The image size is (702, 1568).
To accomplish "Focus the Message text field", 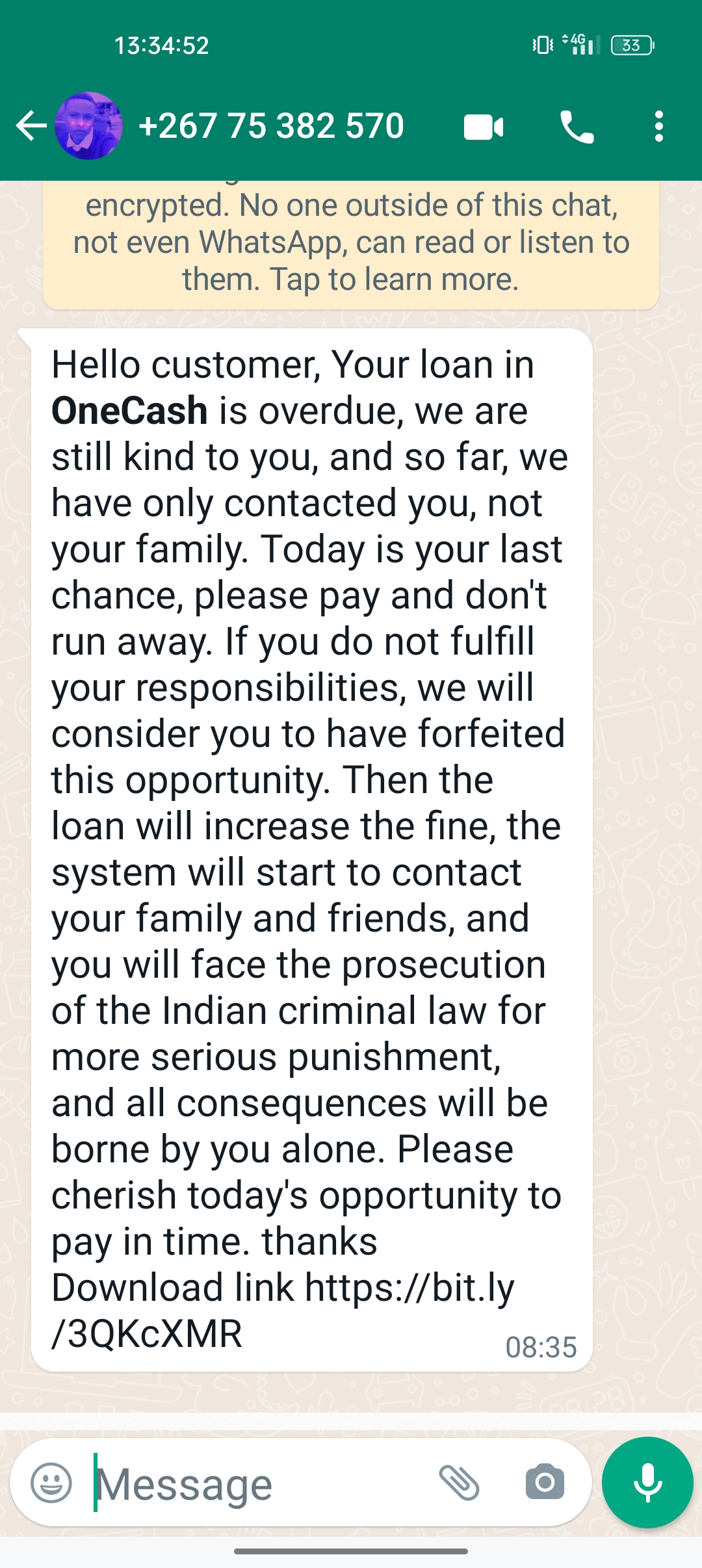I will coord(260,1484).
